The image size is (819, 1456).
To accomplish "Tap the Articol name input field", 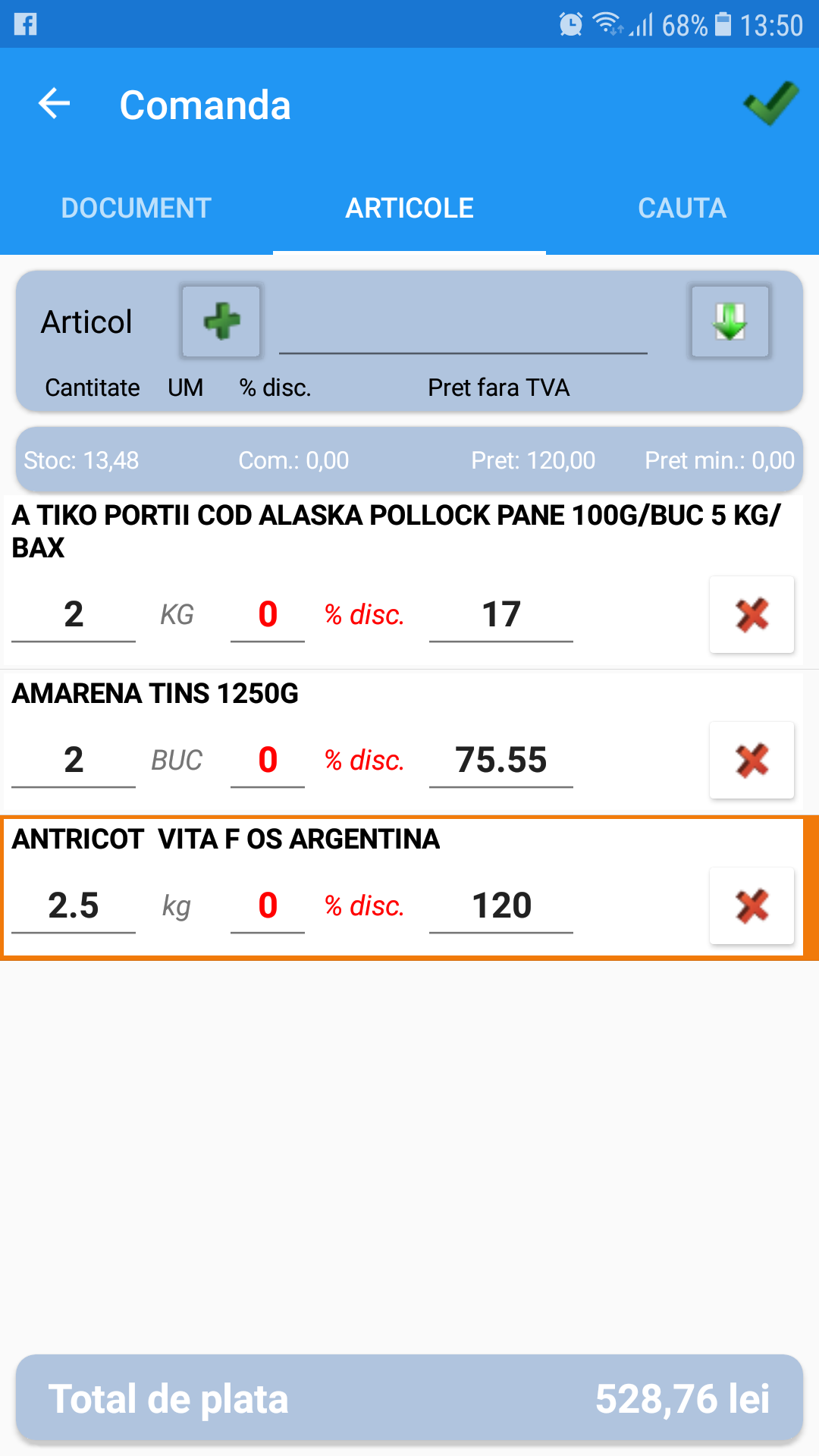I will (x=463, y=324).
